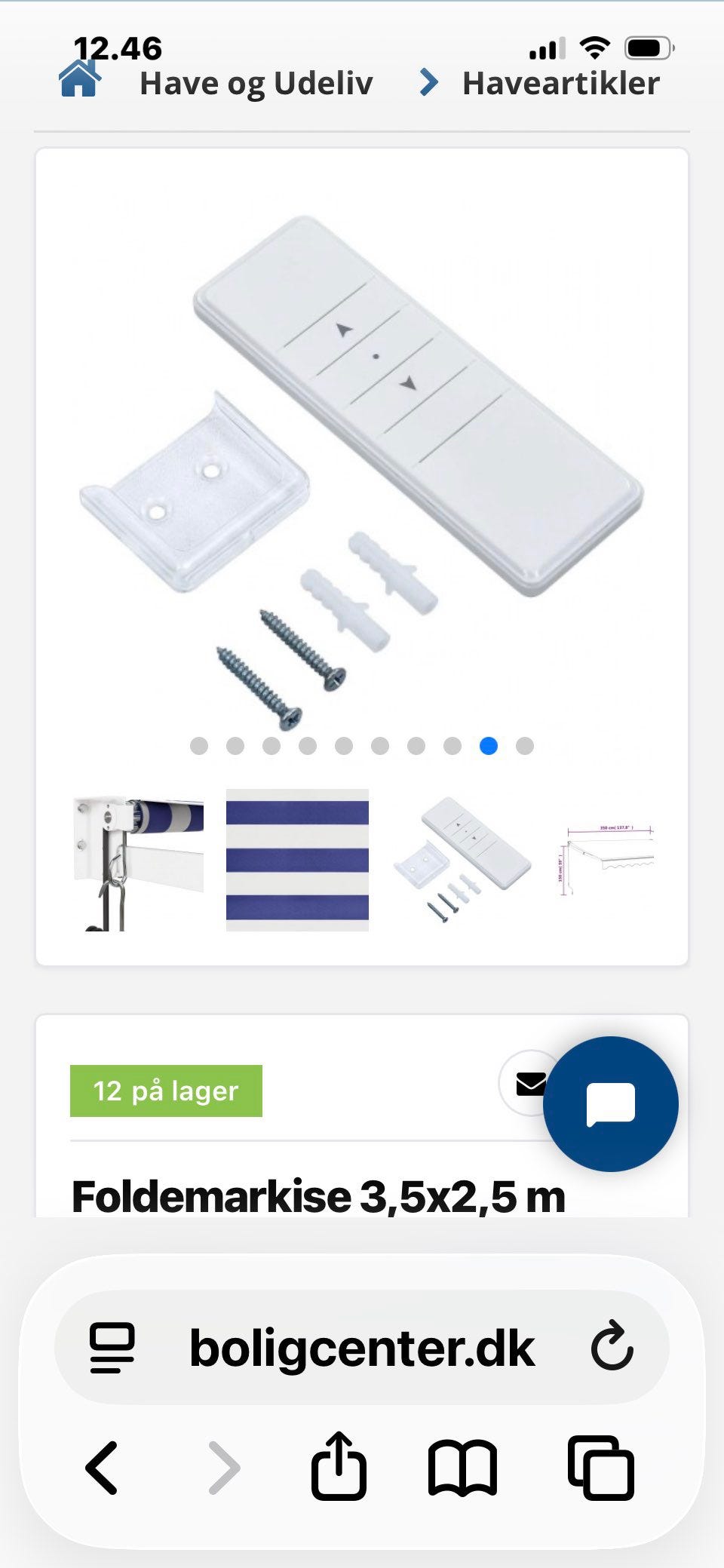Tap the first carousel pagination dot
724x1568 pixels.
pyautogui.click(x=200, y=746)
